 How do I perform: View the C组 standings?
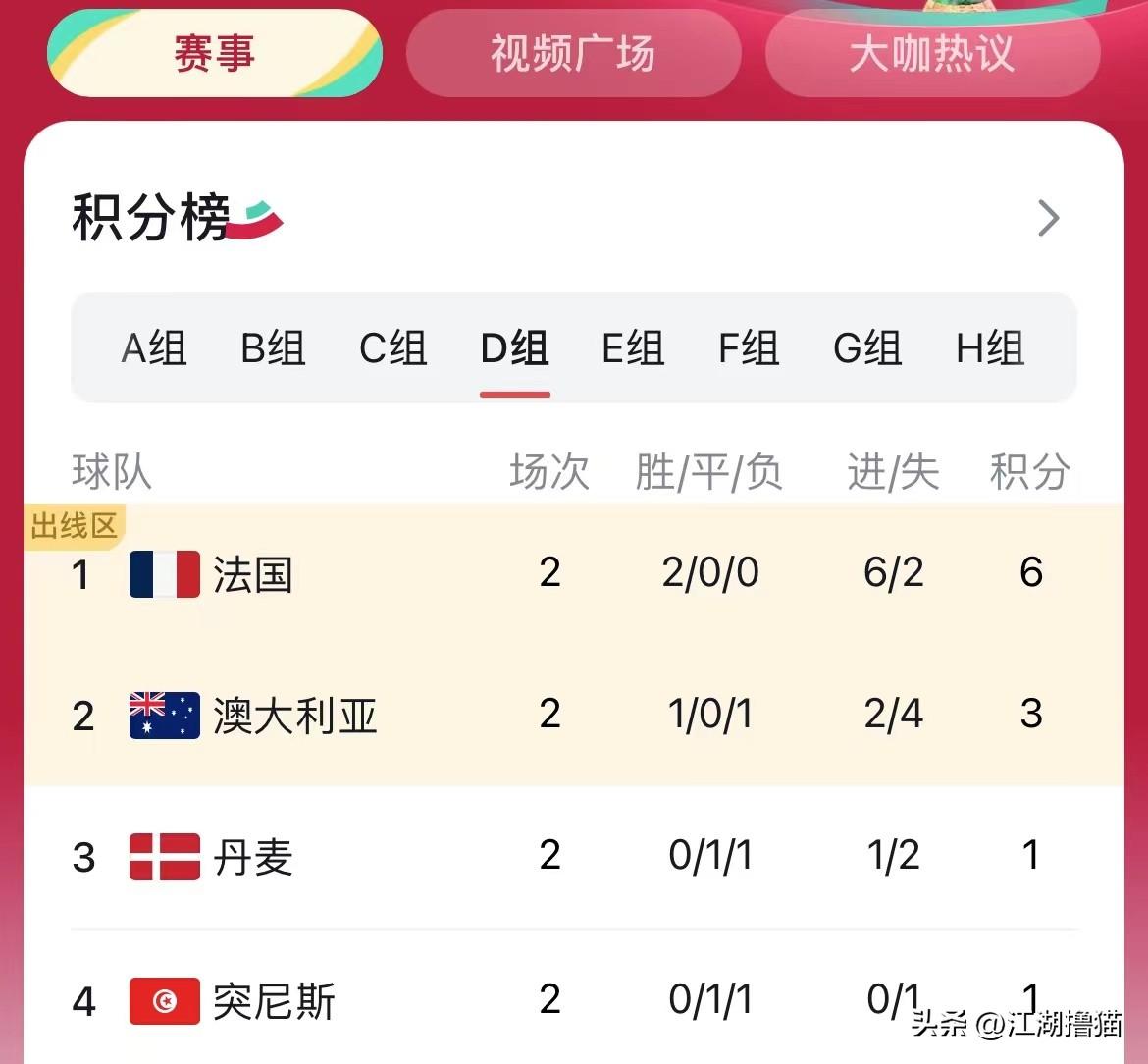[x=392, y=348]
